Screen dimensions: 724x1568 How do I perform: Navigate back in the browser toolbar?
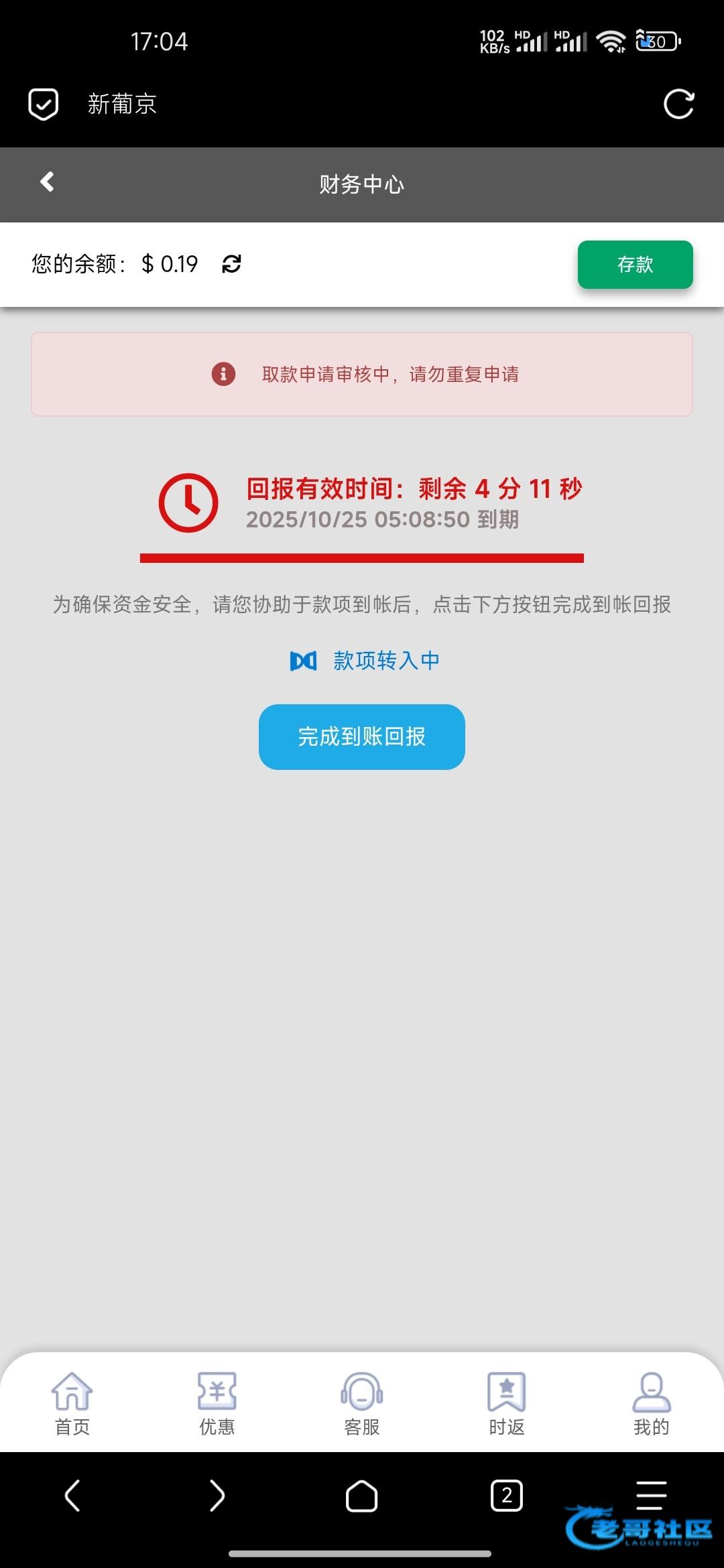72,1496
